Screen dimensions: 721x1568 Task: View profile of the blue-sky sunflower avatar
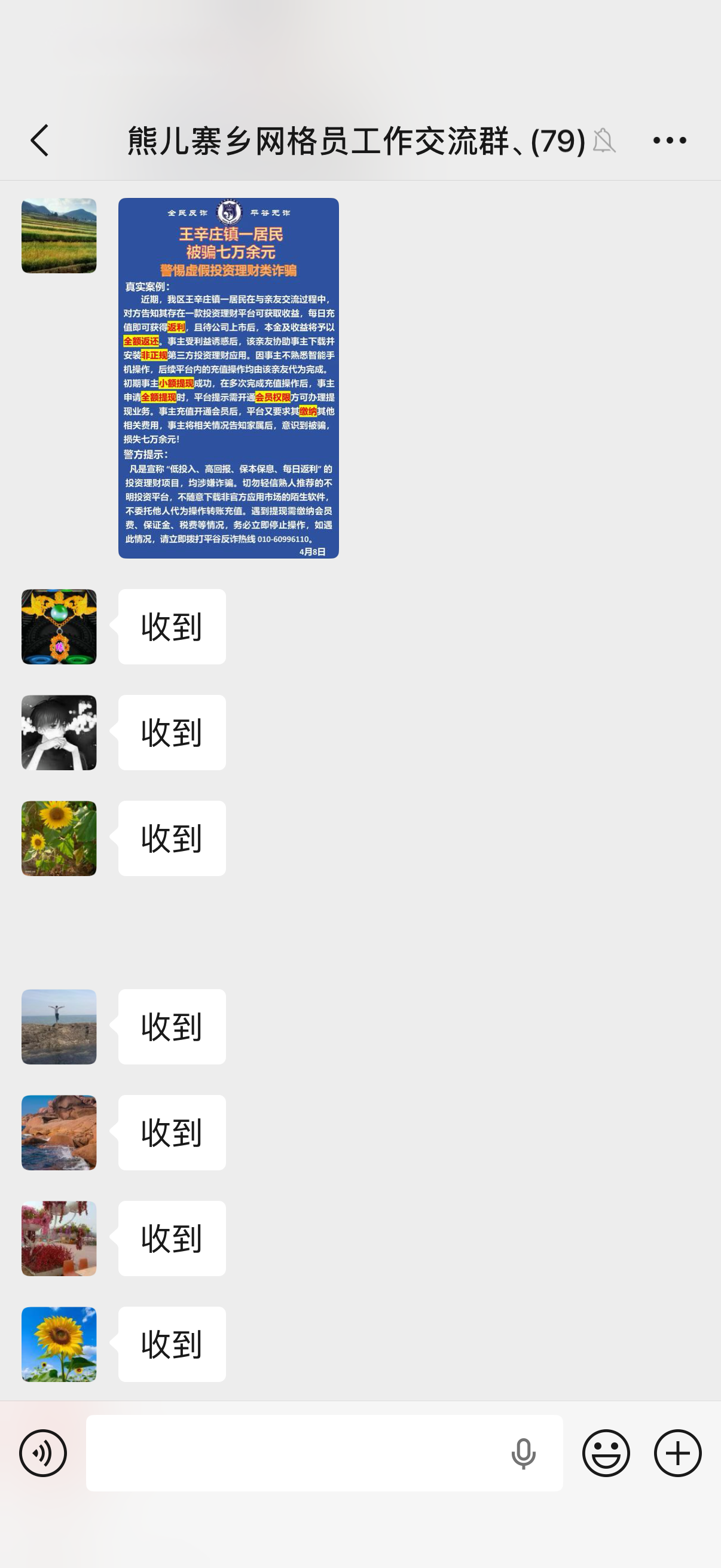[x=59, y=1344]
